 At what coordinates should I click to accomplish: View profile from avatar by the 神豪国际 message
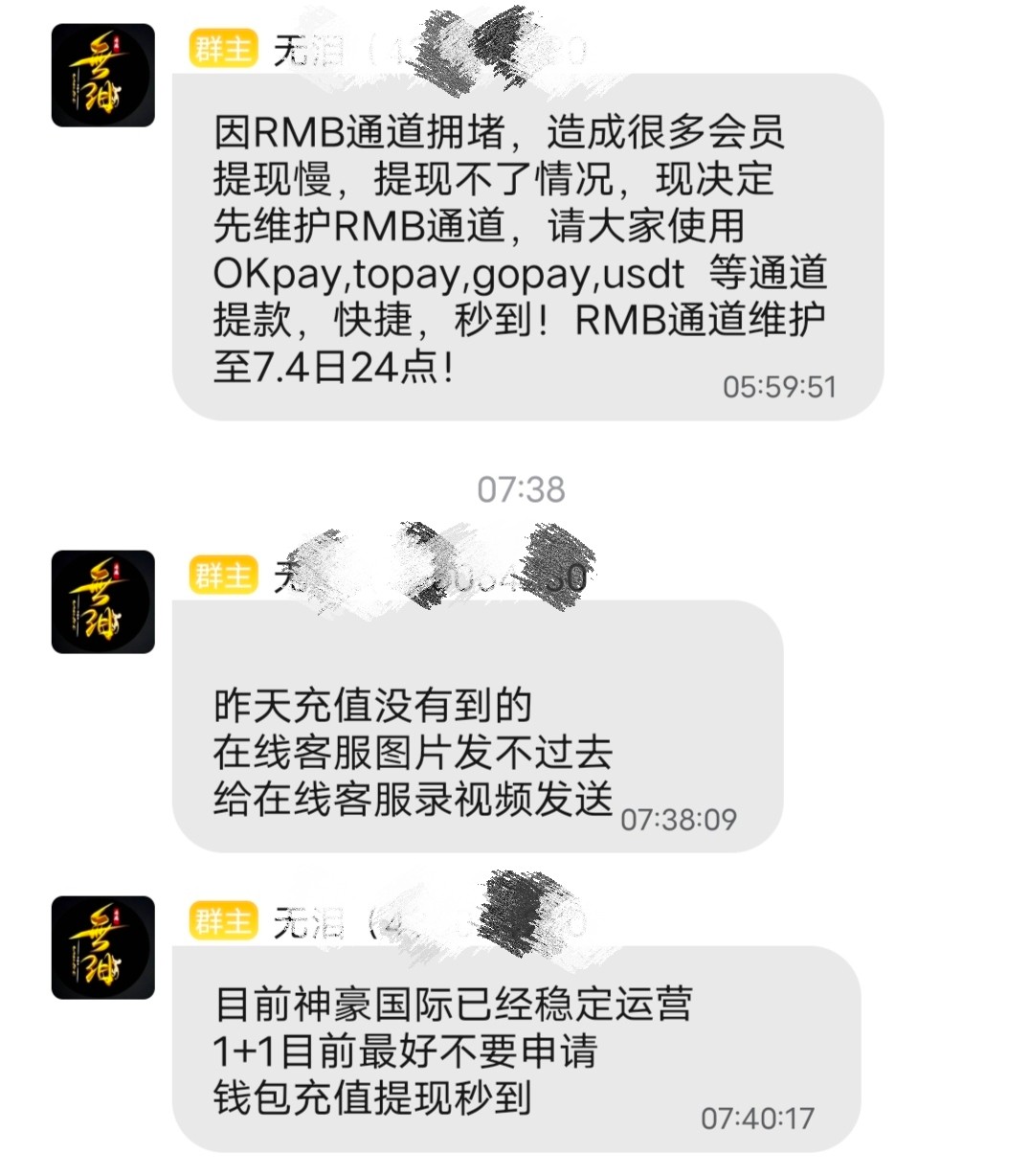102,947
